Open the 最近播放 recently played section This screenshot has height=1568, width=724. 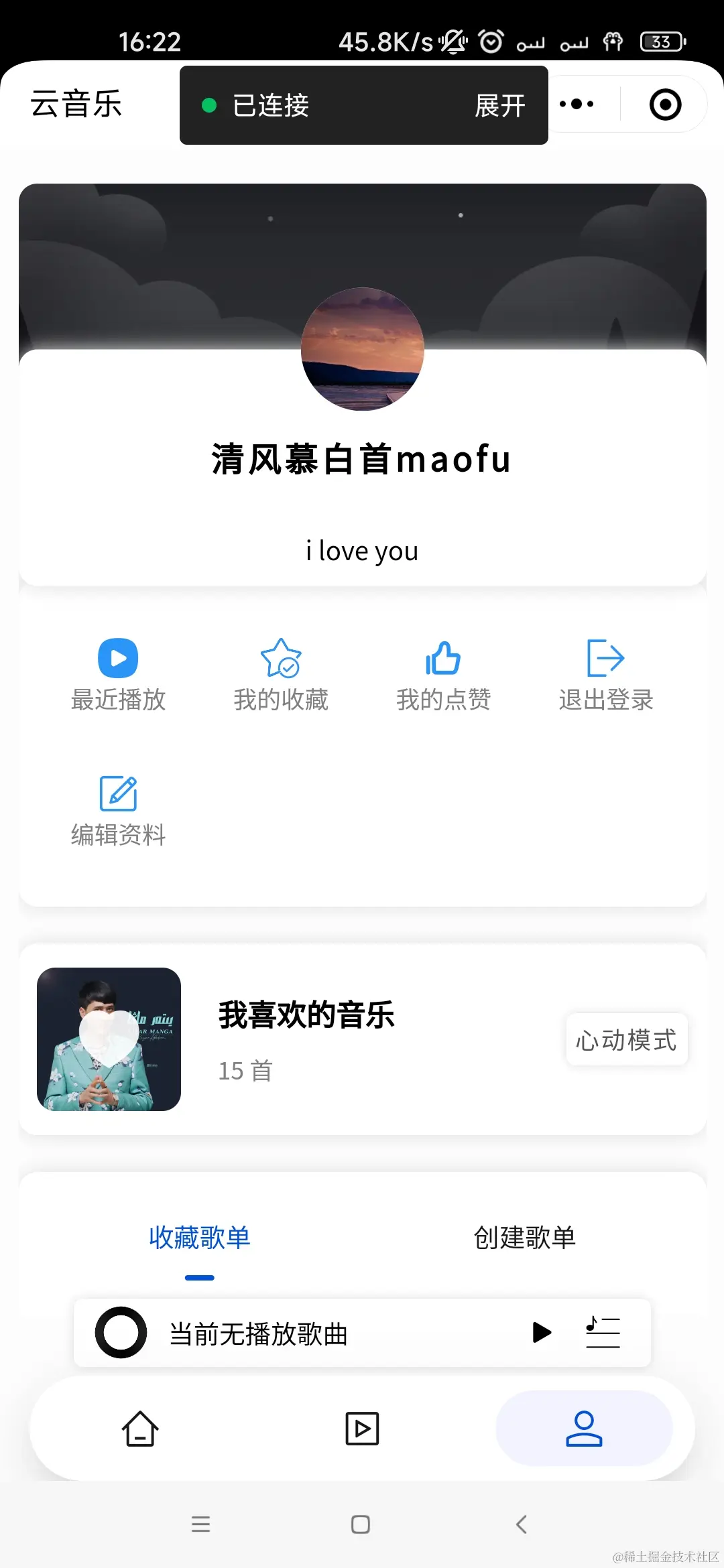click(x=117, y=673)
